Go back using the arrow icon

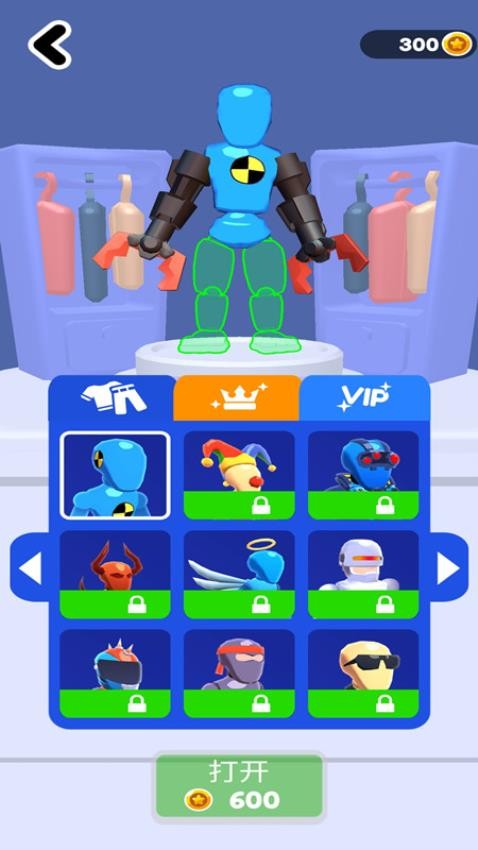[x=50, y=45]
